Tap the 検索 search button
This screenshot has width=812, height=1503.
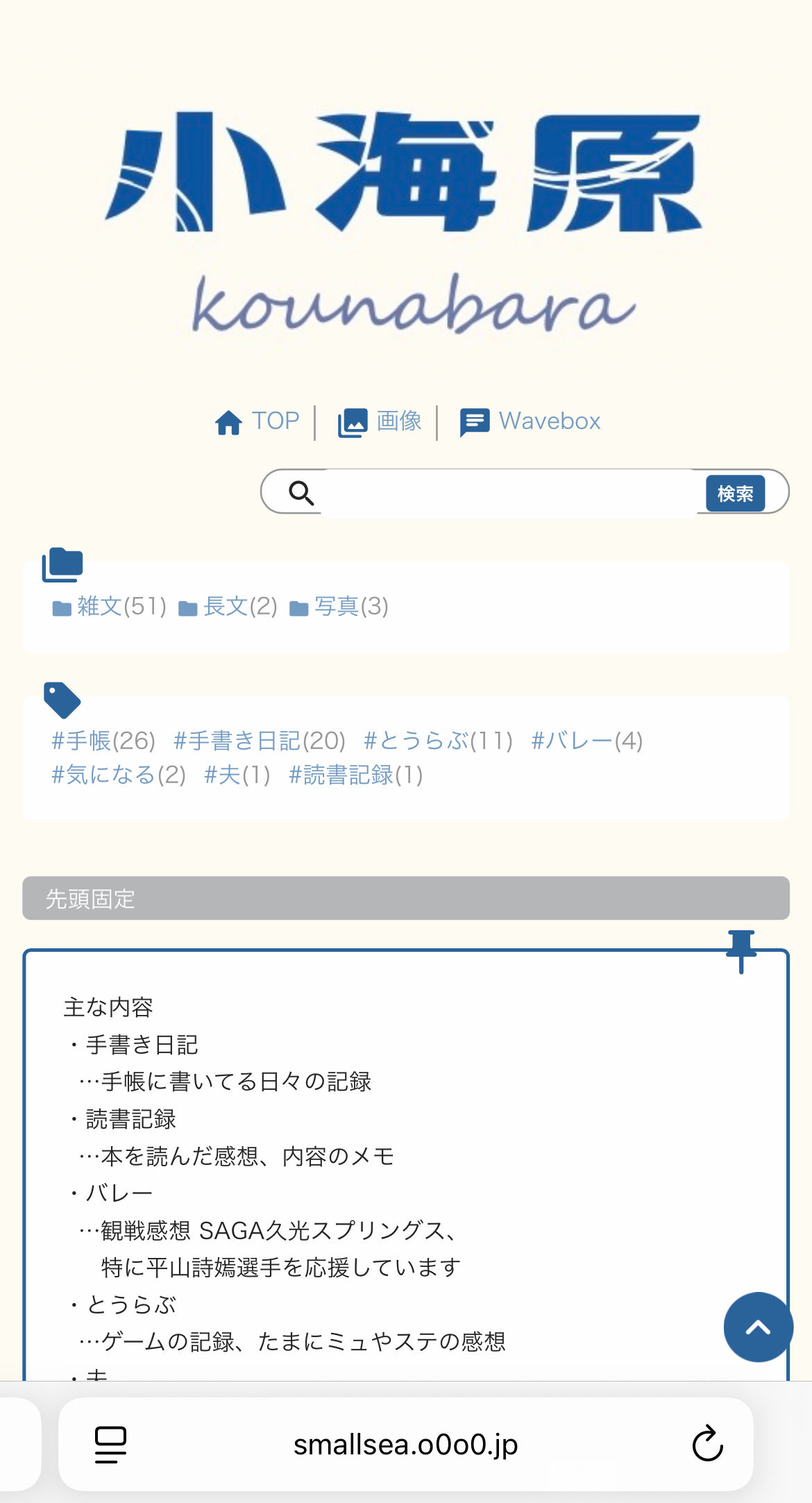(735, 494)
